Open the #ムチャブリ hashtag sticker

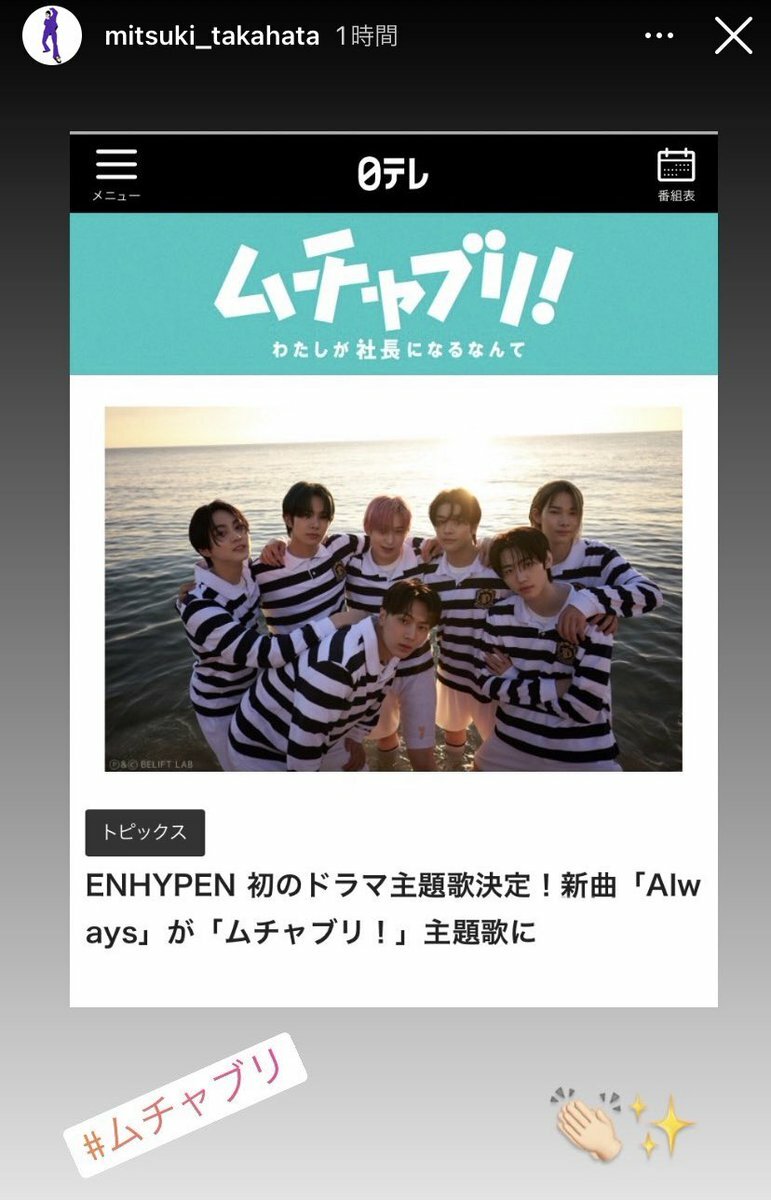(185, 1103)
